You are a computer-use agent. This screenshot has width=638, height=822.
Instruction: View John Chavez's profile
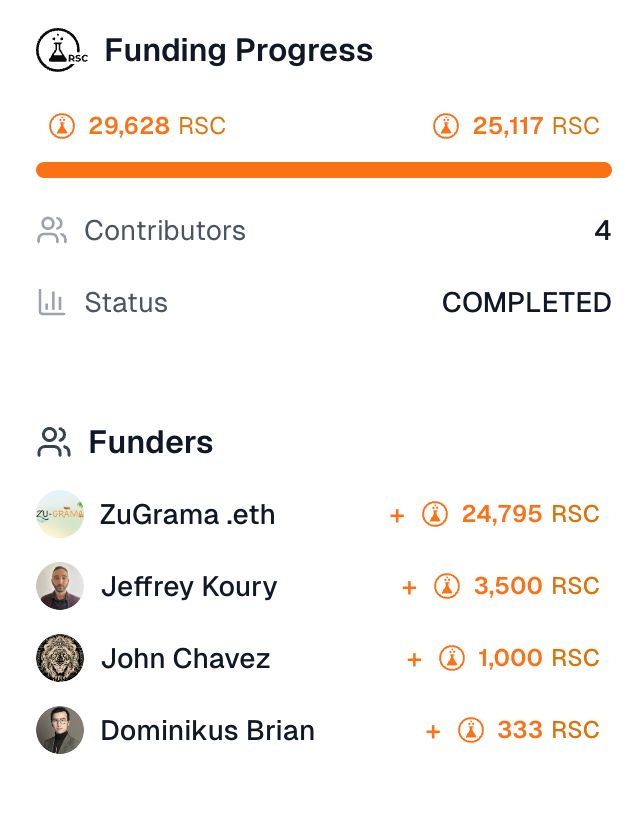point(186,658)
